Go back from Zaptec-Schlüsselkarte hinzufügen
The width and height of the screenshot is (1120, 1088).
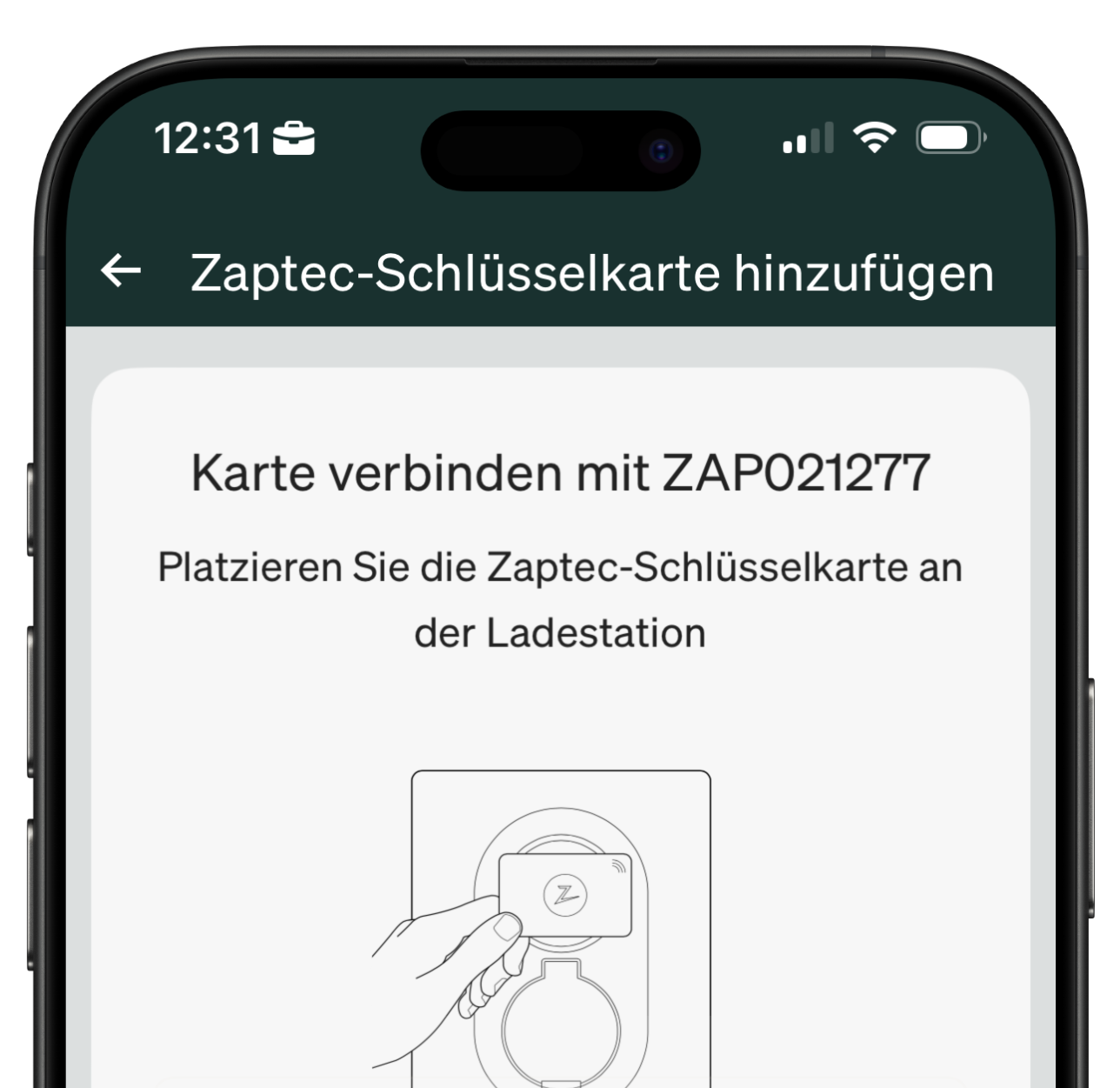click(x=121, y=271)
